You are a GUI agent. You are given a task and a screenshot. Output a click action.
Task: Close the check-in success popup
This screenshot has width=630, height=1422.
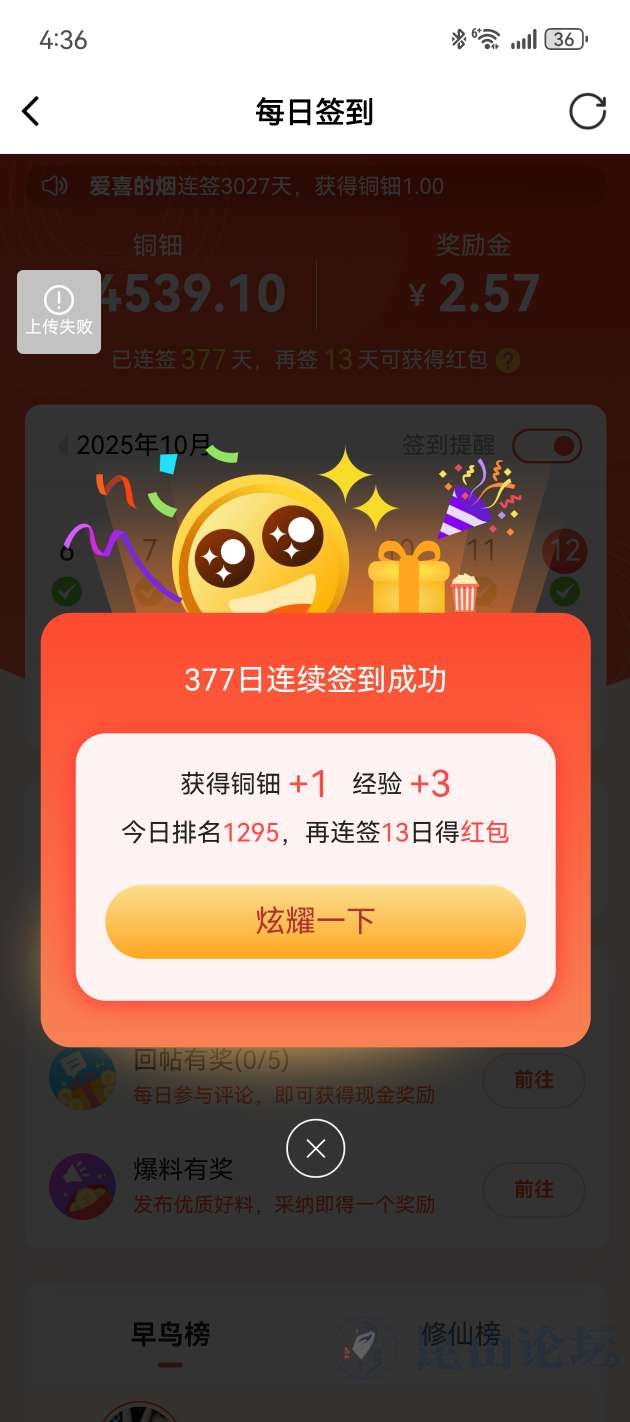coord(315,1148)
